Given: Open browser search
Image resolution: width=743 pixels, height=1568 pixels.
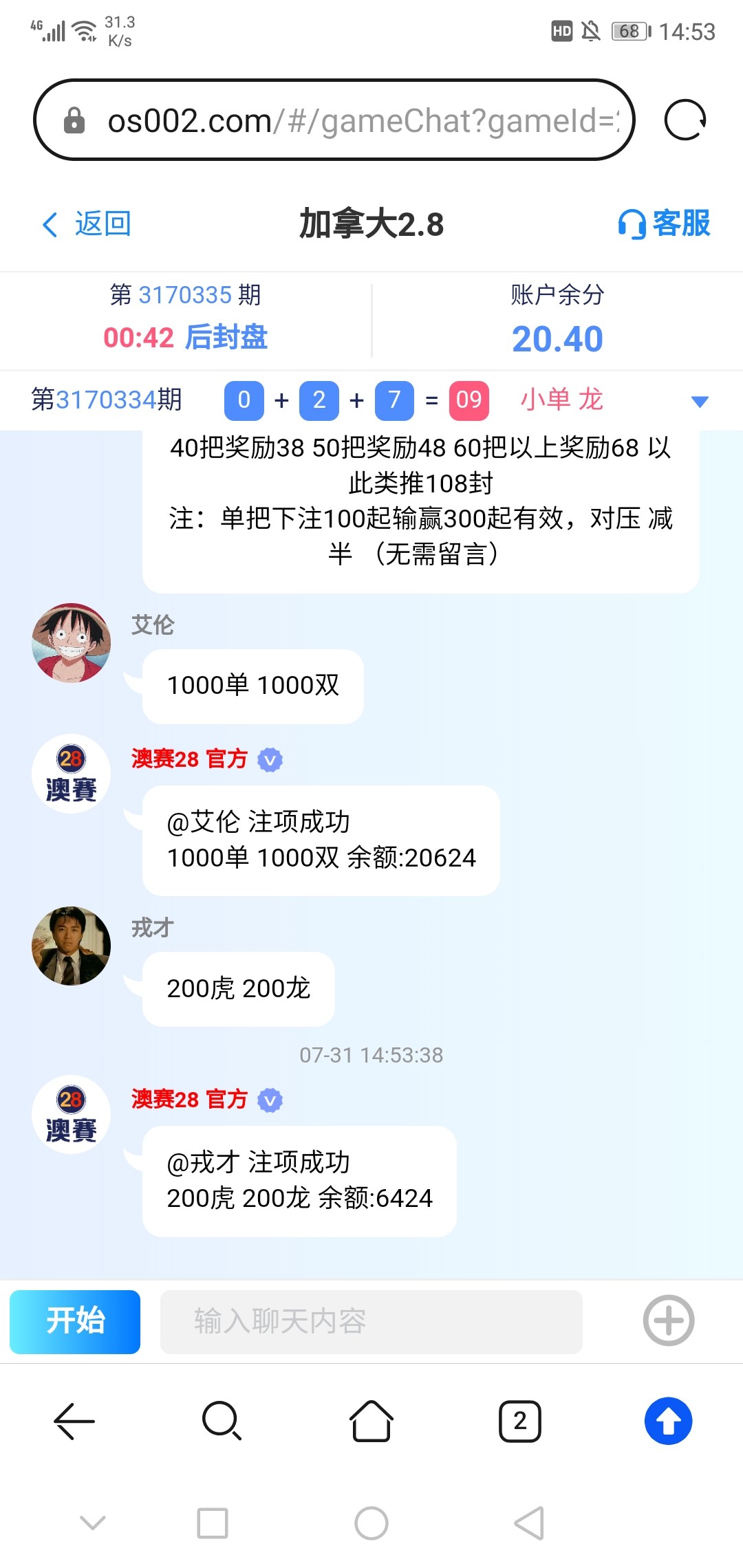Looking at the screenshot, I should click(222, 1421).
